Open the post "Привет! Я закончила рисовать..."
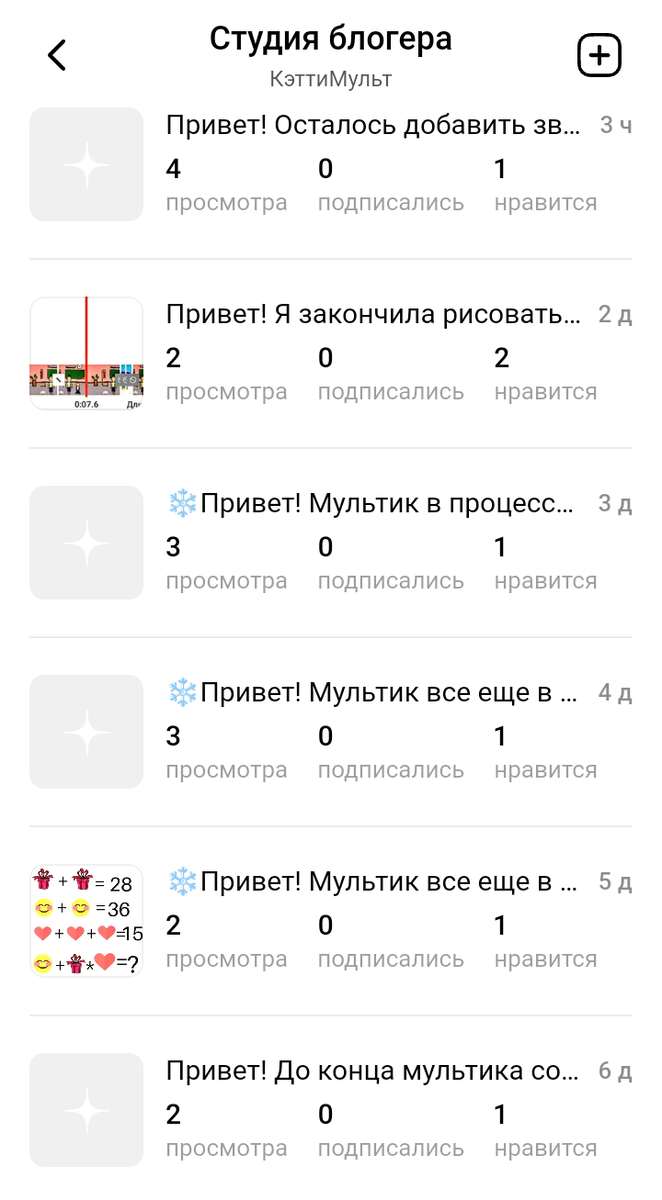Viewport: 662px width, 1200px height. (372, 315)
